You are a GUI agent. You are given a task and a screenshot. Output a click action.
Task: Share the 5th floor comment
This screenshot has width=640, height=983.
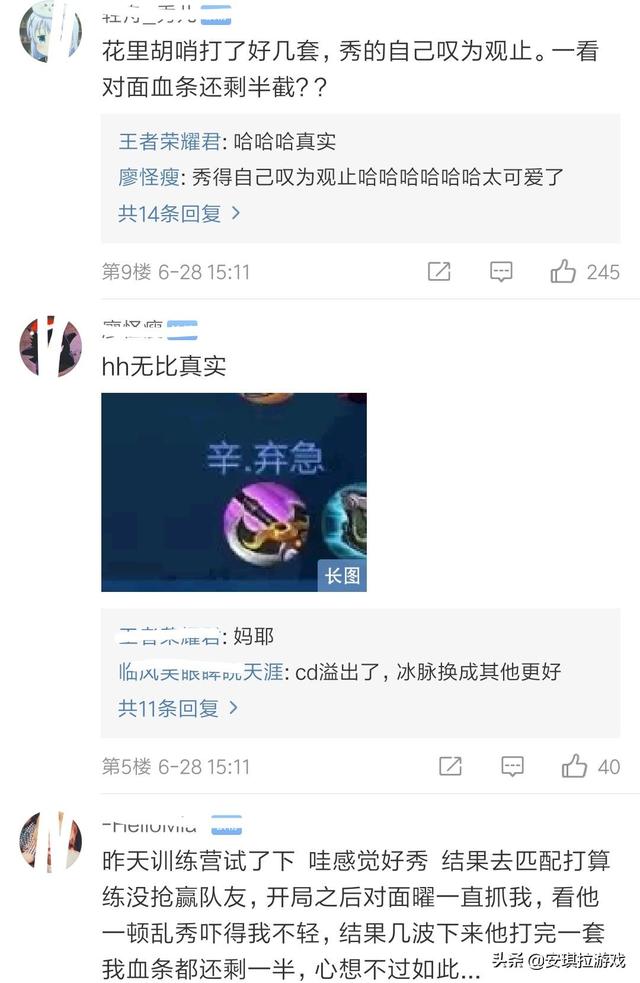click(x=450, y=766)
